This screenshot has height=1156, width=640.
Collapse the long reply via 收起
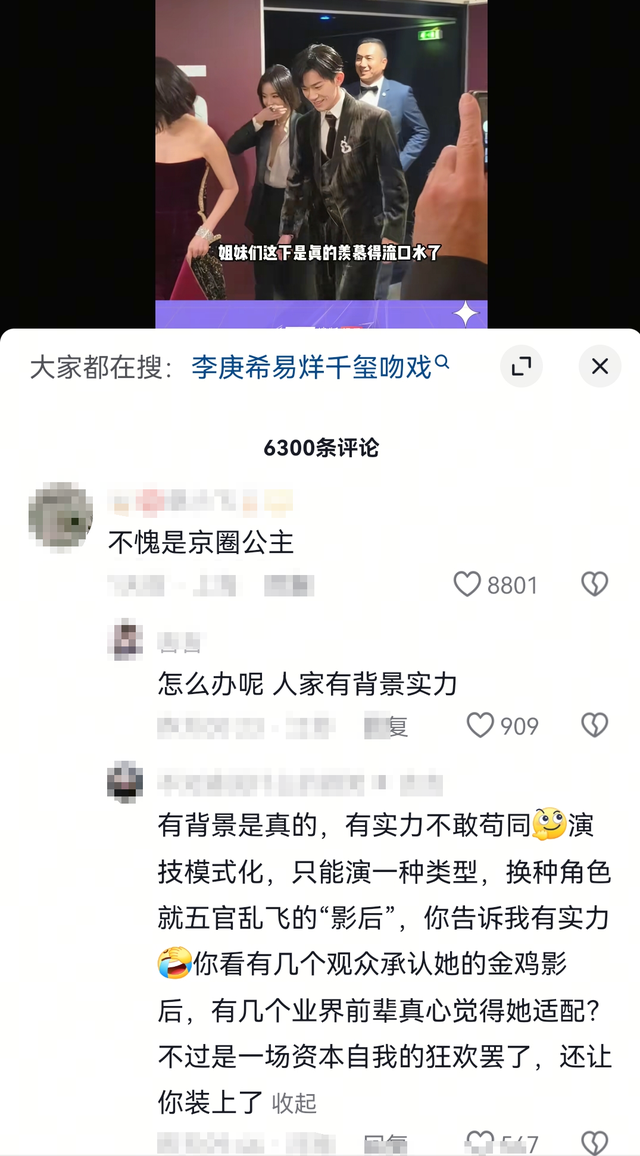click(x=294, y=1103)
